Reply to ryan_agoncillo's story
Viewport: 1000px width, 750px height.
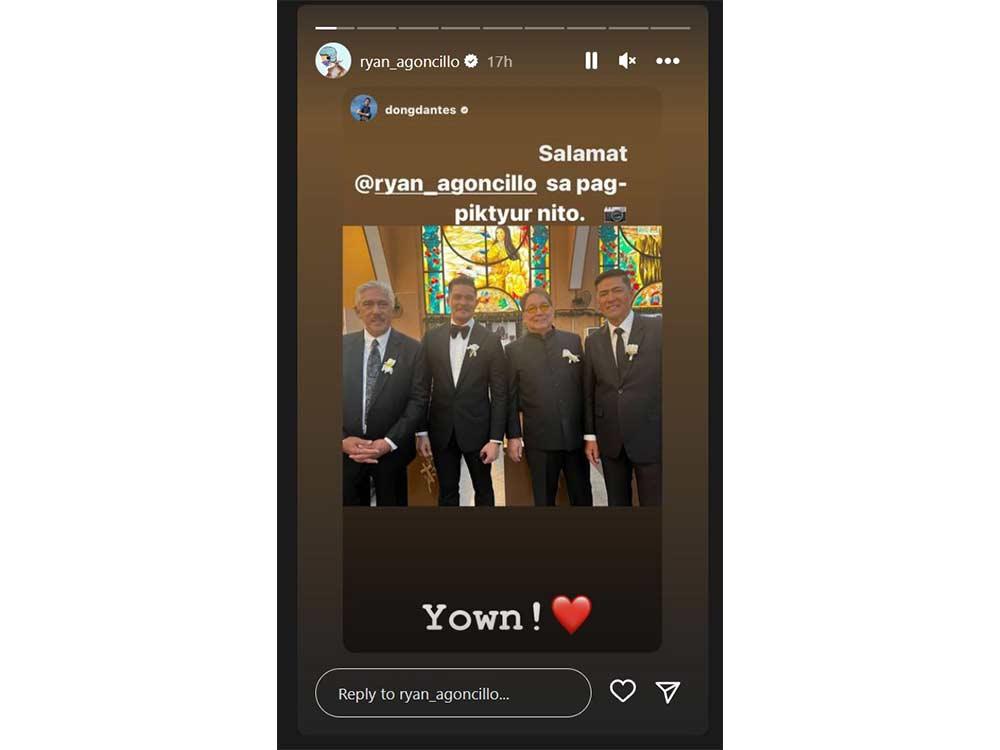click(x=453, y=693)
